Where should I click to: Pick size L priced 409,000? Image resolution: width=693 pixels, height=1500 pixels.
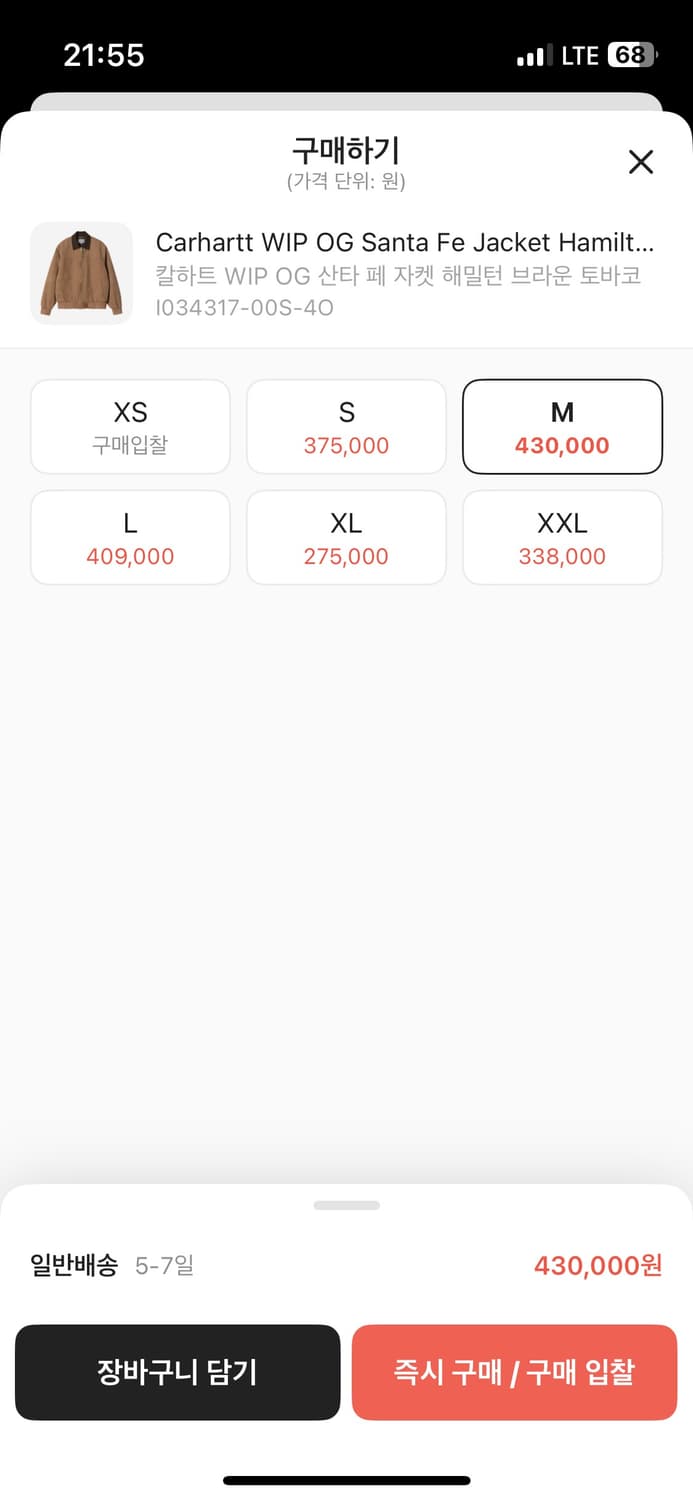[130, 538]
